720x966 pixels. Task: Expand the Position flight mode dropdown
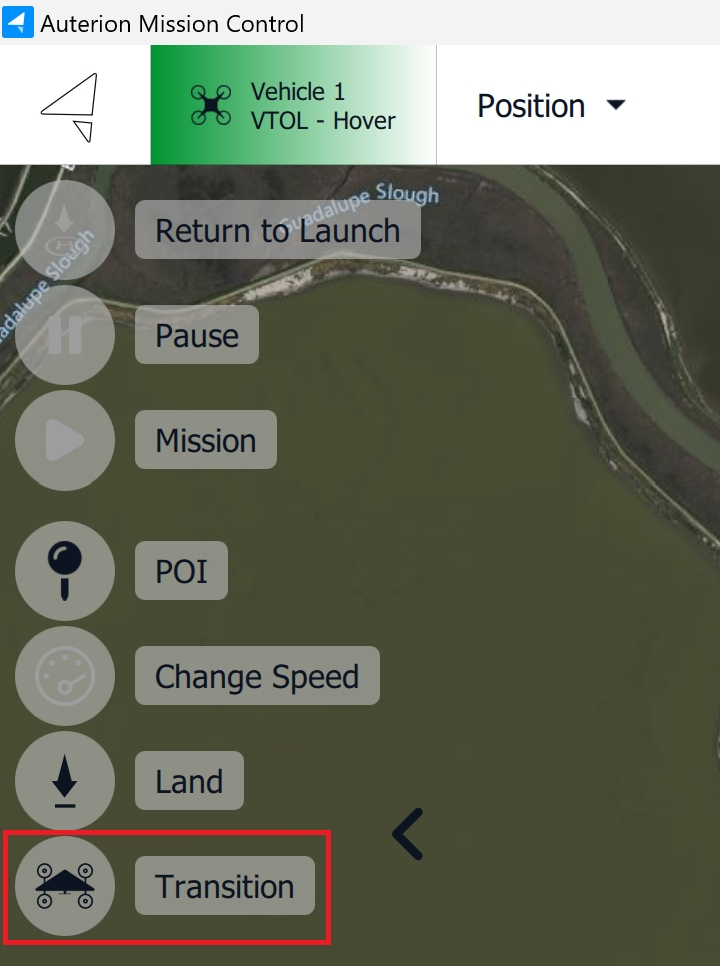tap(551, 106)
